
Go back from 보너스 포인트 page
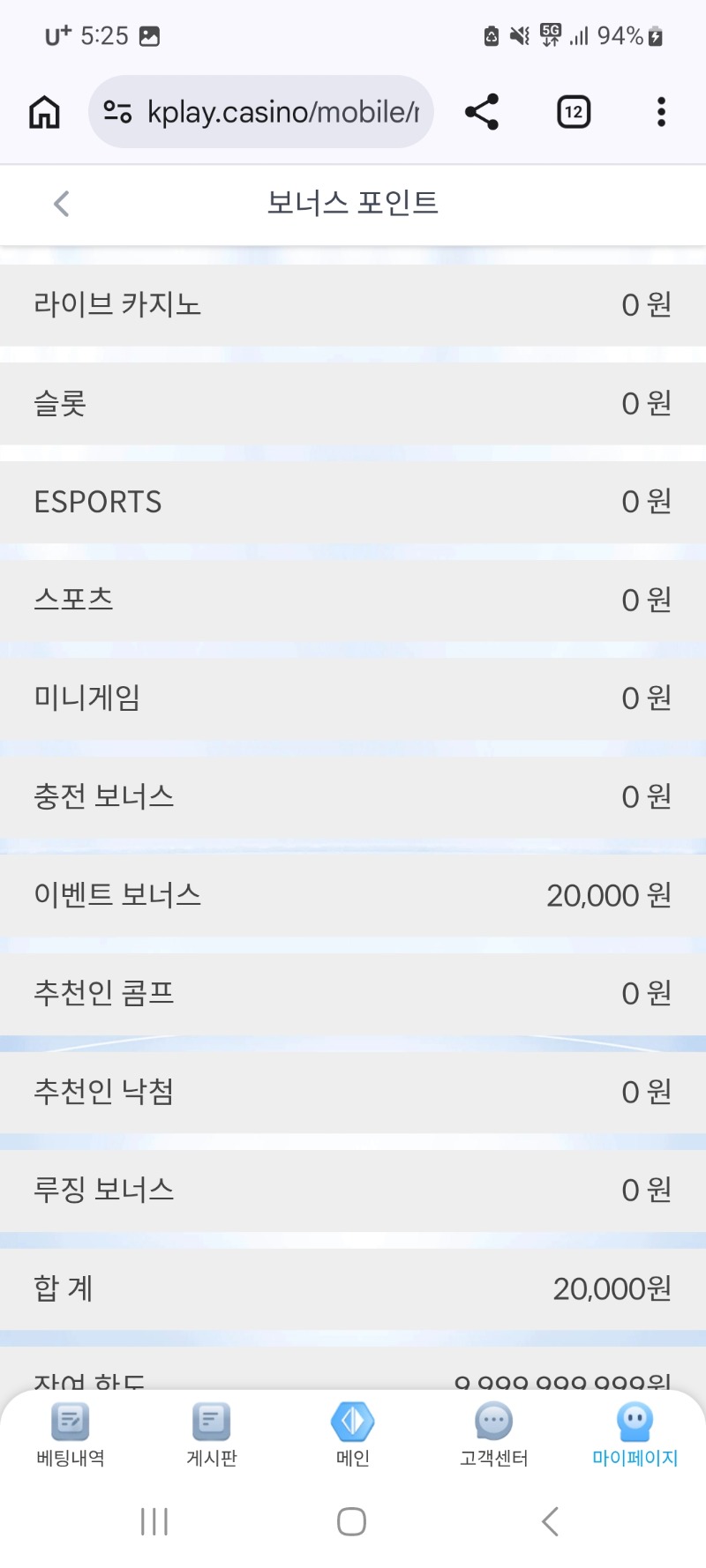pos(61,204)
